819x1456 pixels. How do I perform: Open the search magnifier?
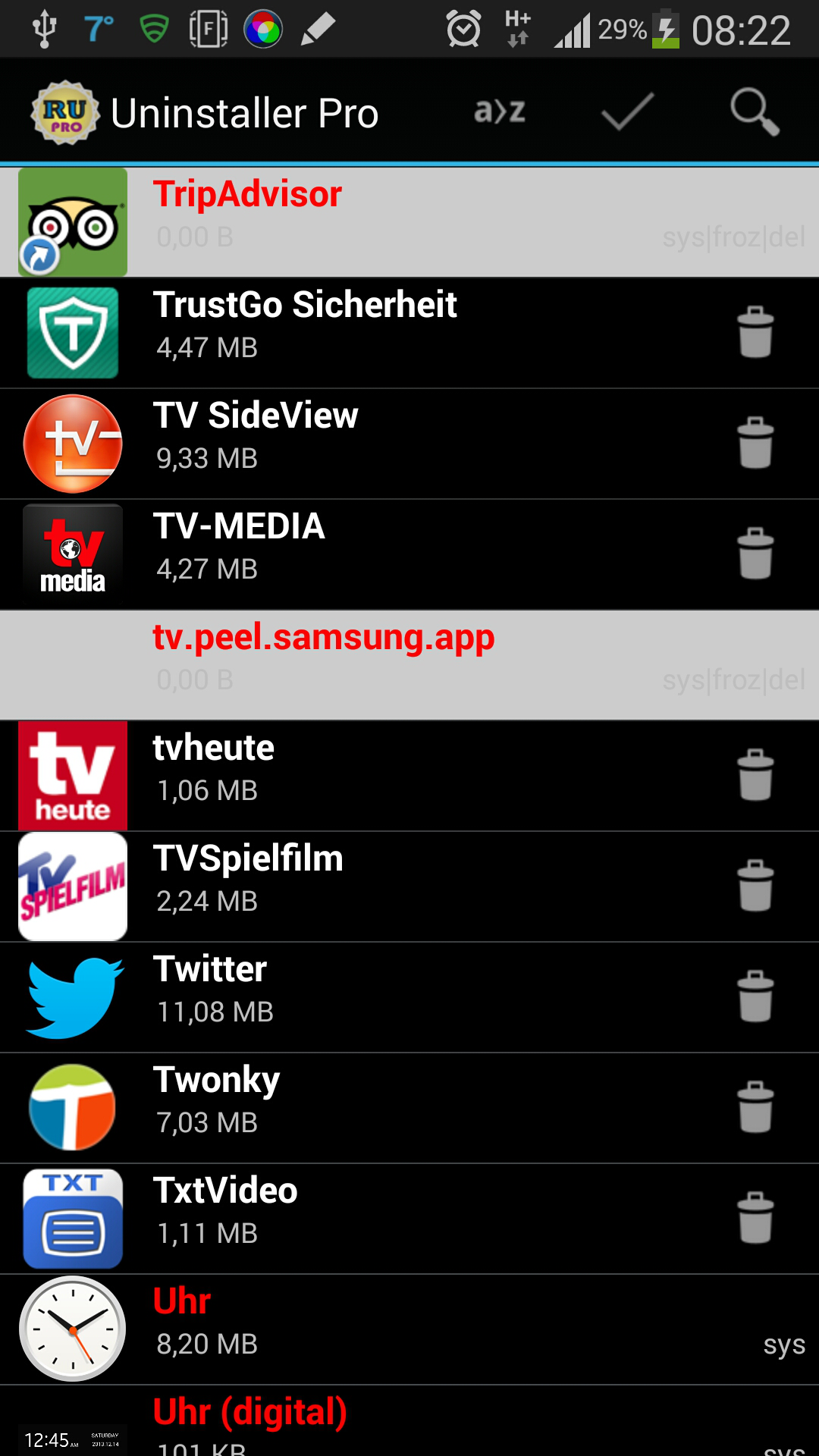click(755, 111)
